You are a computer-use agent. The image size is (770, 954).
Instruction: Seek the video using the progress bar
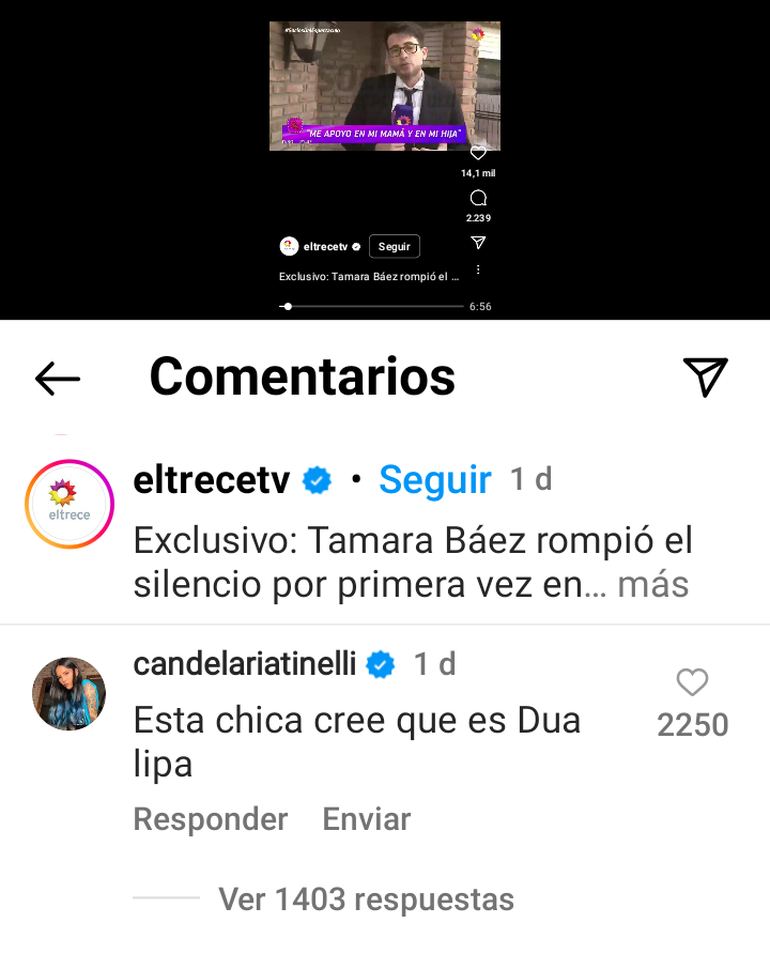(x=370, y=306)
